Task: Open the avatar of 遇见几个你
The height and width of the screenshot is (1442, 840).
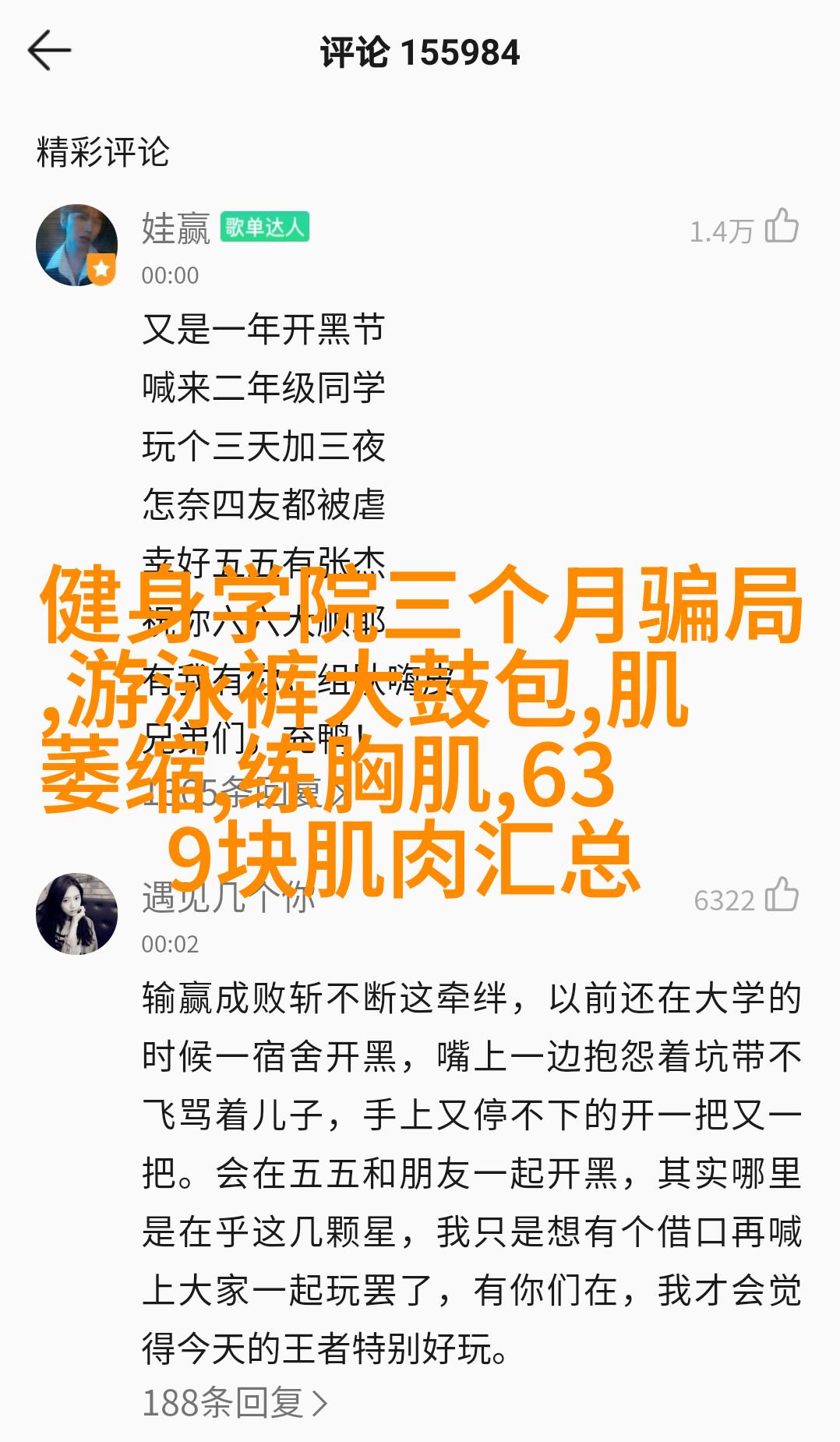Action: click(76, 914)
